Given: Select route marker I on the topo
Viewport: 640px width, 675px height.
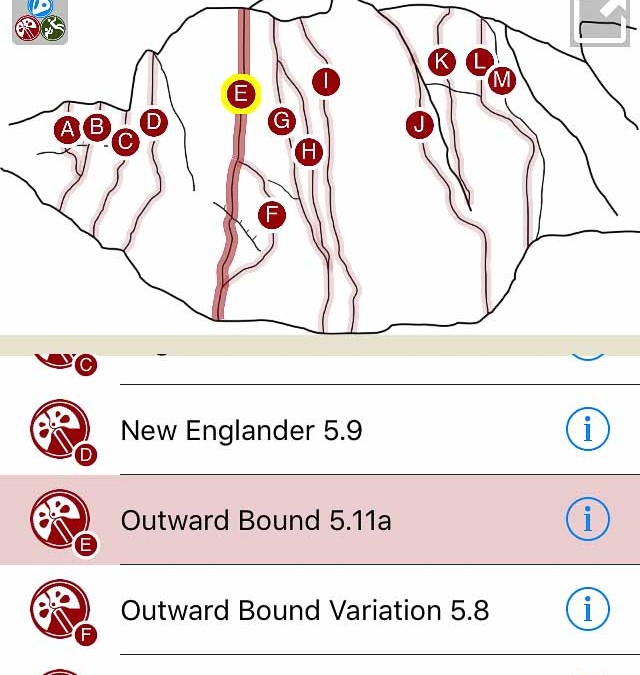Looking at the screenshot, I should click(325, 81).
